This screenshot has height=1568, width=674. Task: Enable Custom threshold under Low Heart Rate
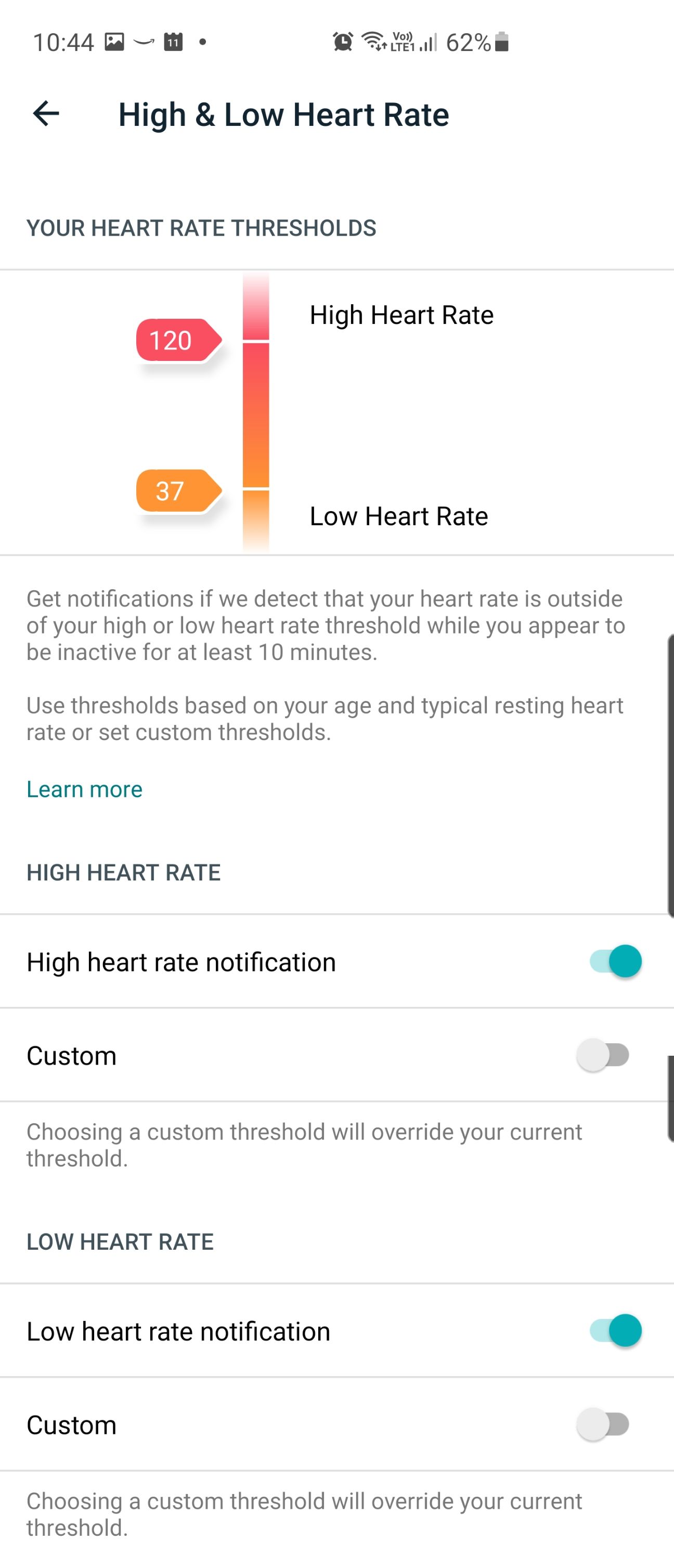(603, 1424)
